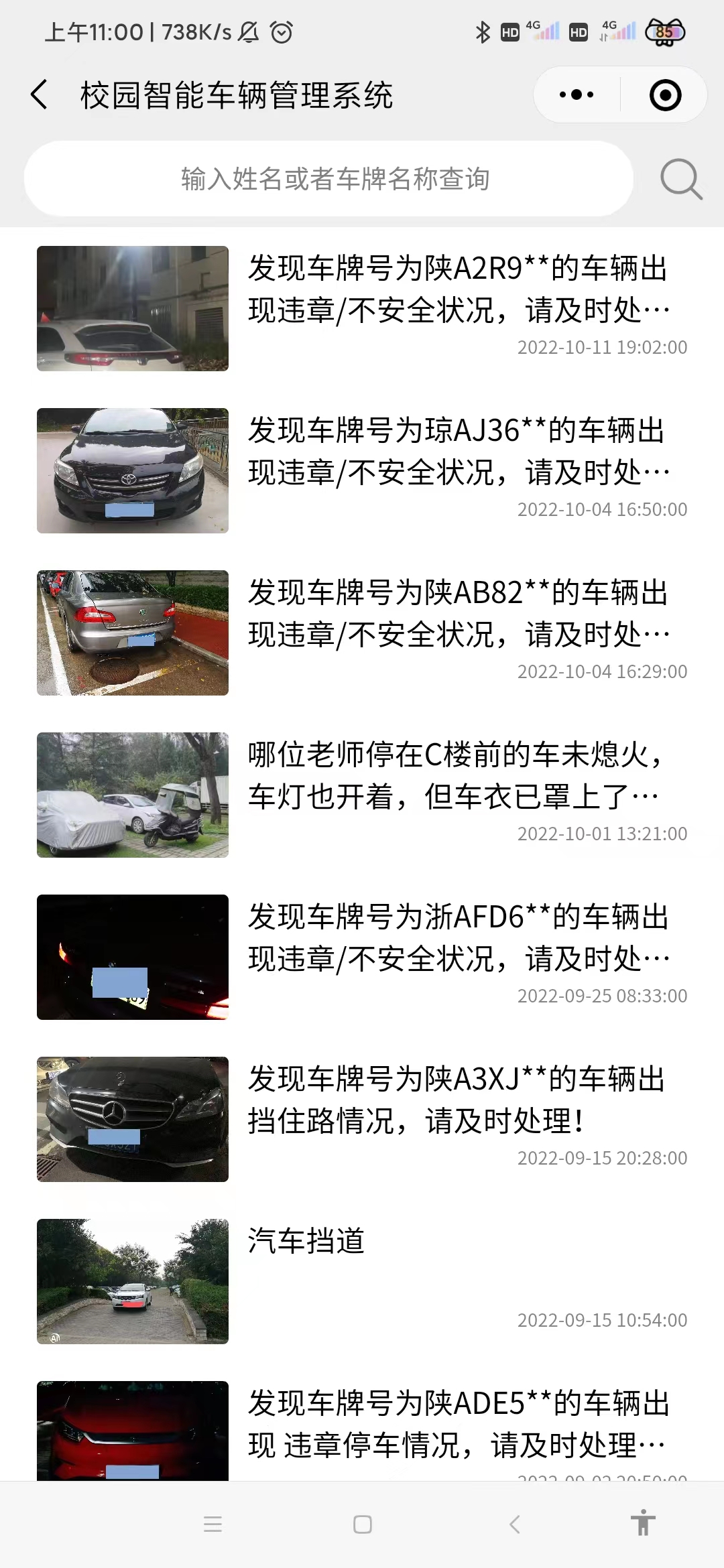Open the accessibility shortcut in navigation bar

coord(642,1523)
